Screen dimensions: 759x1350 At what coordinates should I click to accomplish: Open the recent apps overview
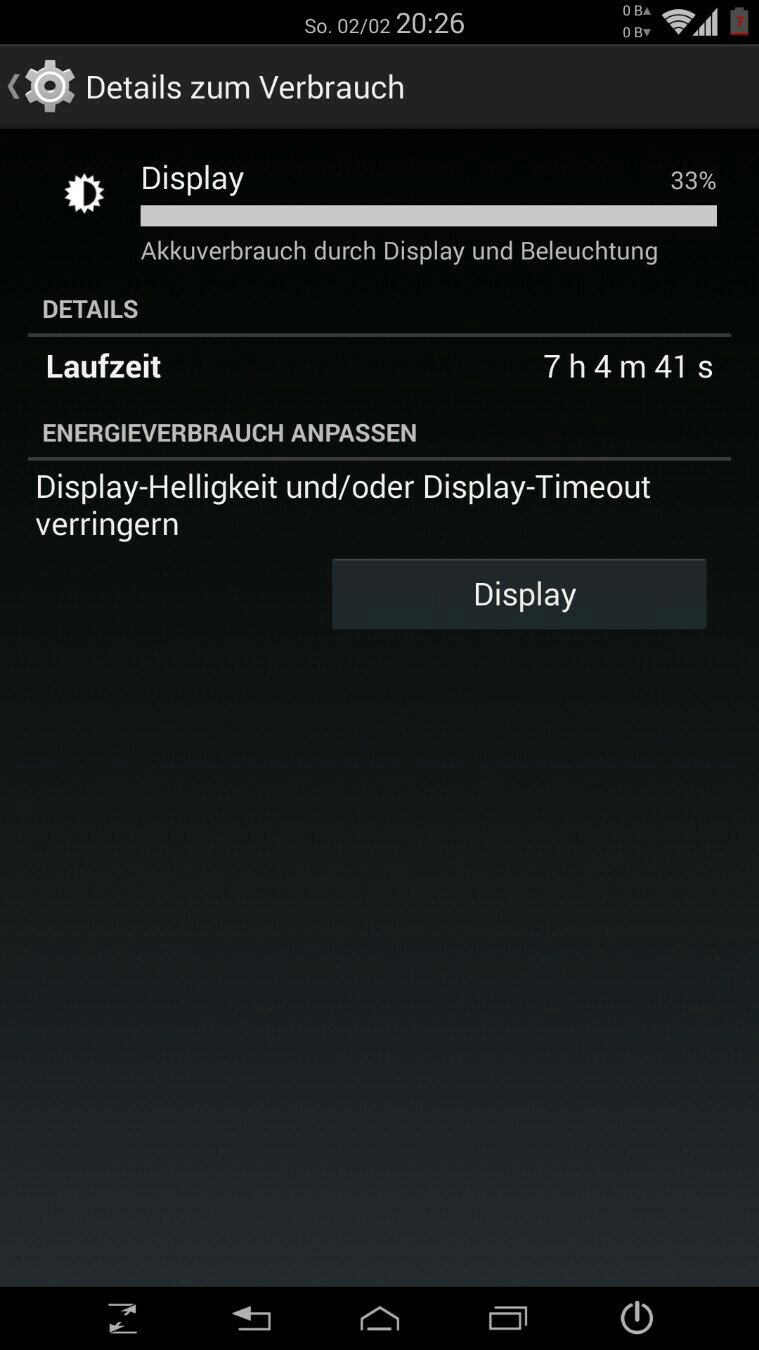[508, 1318]
